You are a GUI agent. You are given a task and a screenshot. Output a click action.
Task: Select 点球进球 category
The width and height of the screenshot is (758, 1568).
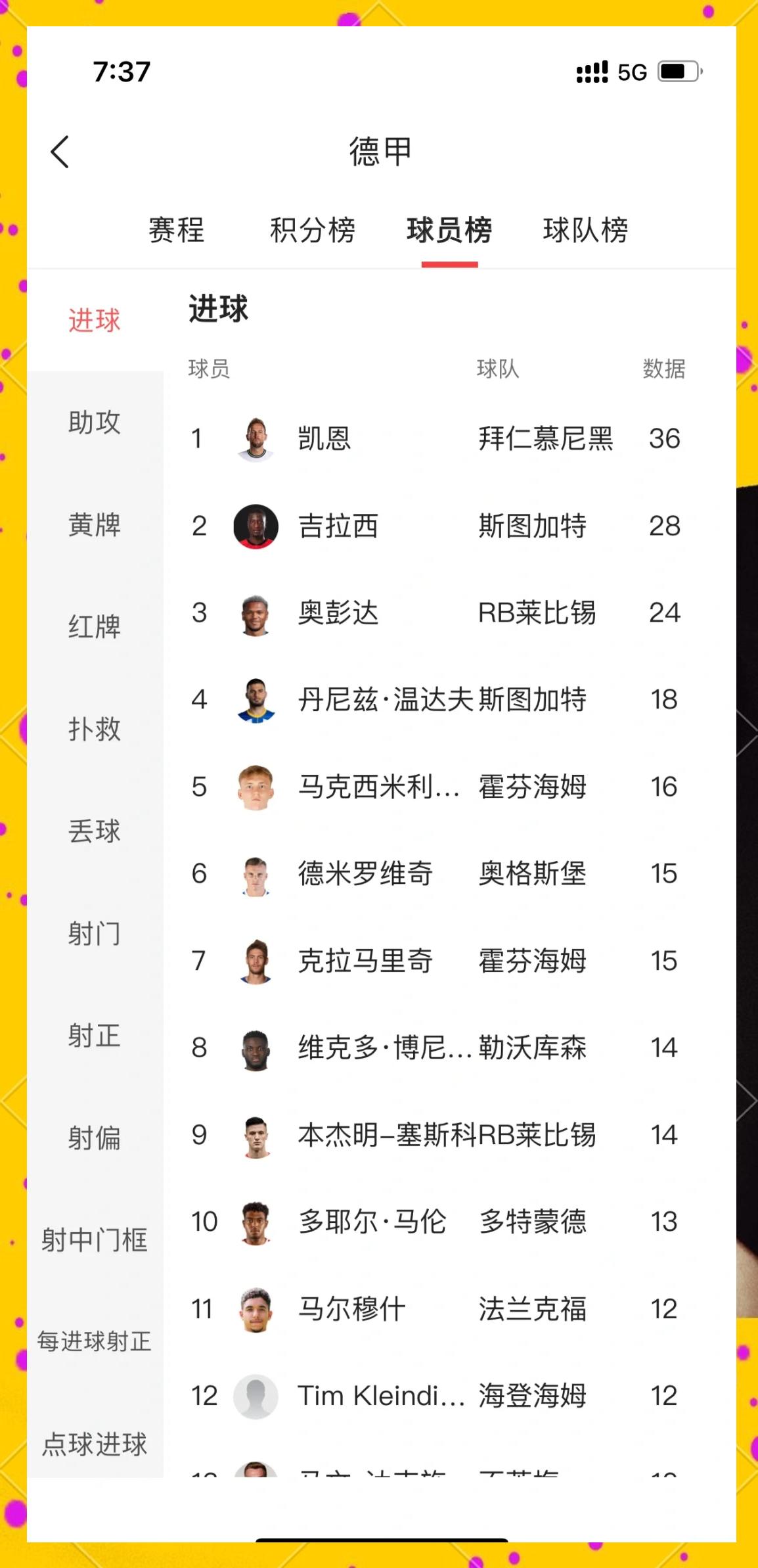coord(95,1444)
